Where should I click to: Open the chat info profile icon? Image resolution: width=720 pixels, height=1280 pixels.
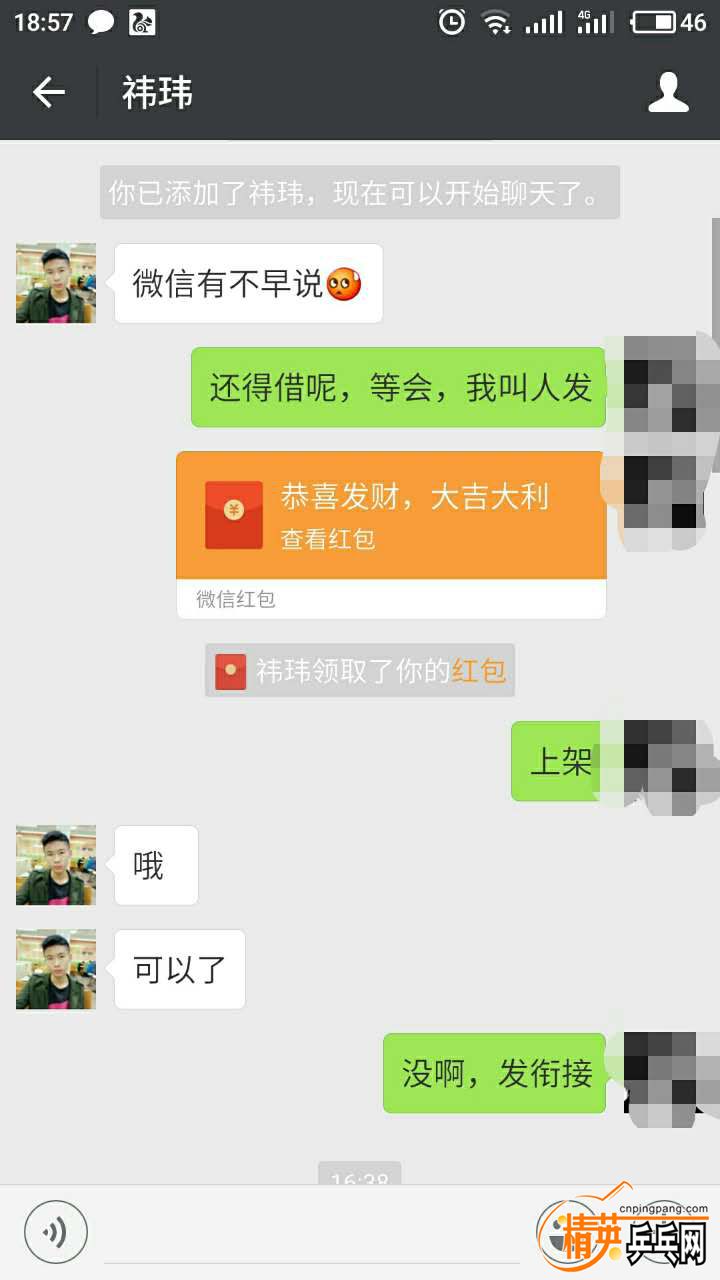pyautogui.click(x=668, y=93)
